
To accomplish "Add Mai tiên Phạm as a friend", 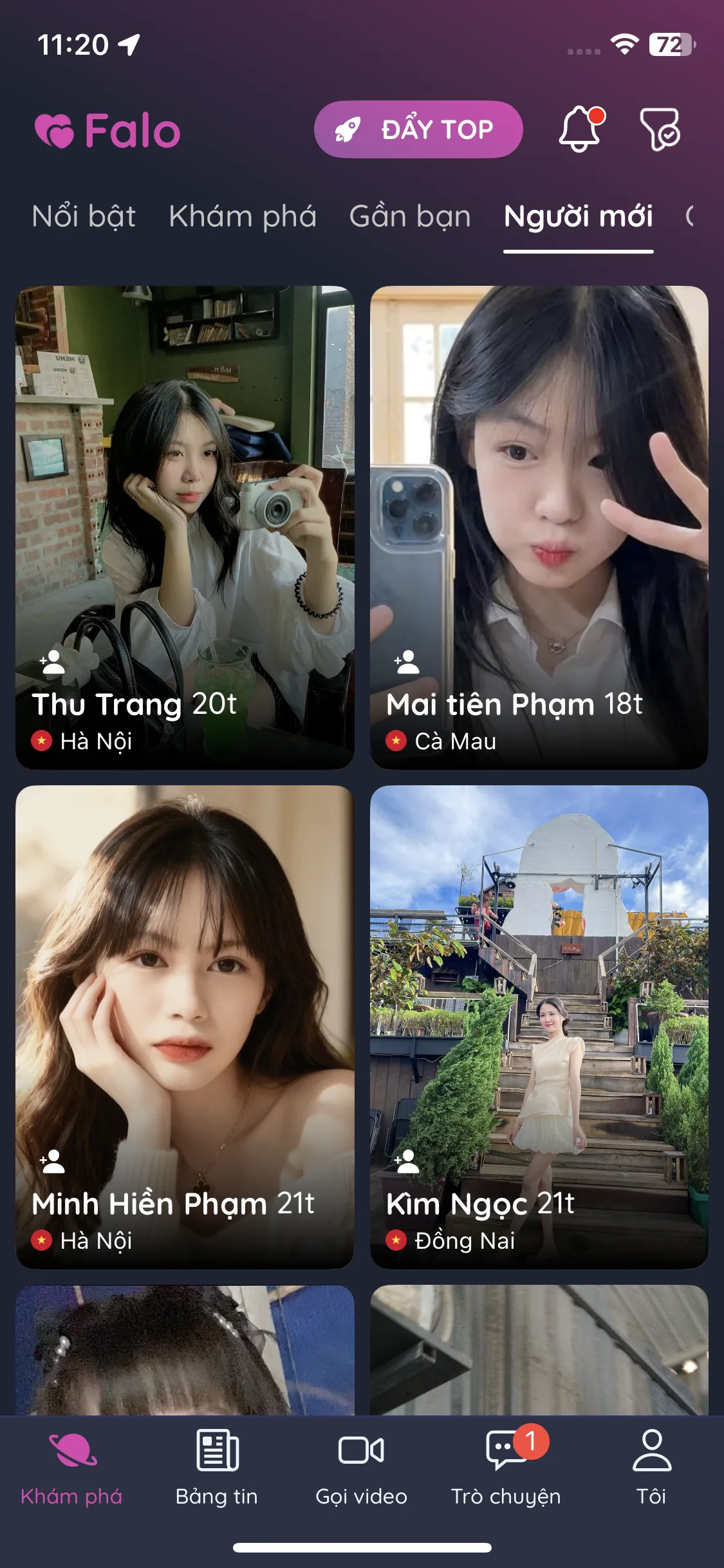I will 407,662.
